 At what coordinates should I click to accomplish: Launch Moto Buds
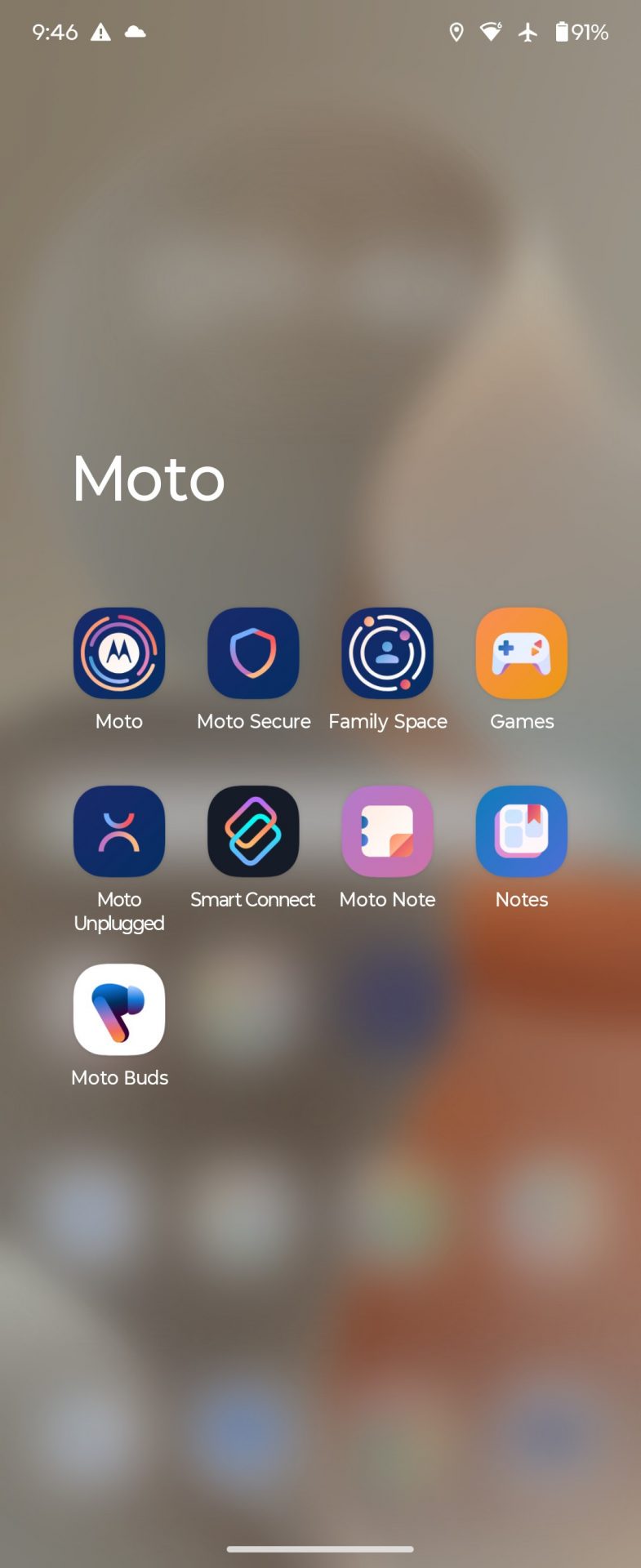coord(119,1009)
